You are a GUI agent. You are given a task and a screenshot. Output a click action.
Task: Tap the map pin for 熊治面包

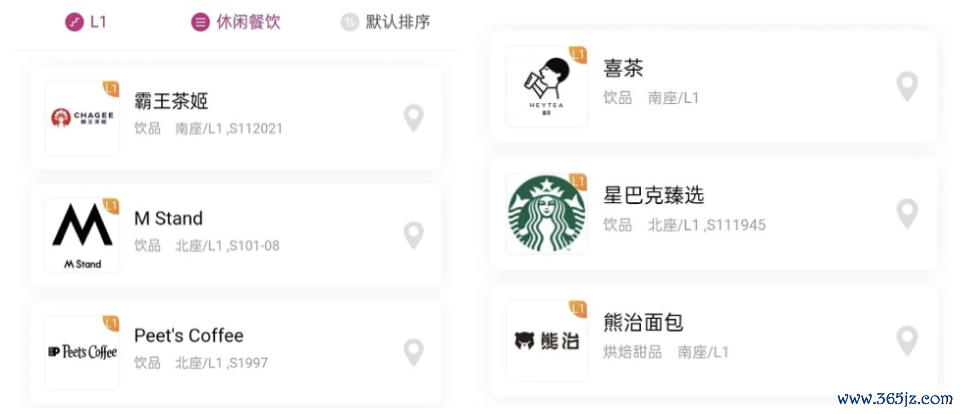click(907, 340)
